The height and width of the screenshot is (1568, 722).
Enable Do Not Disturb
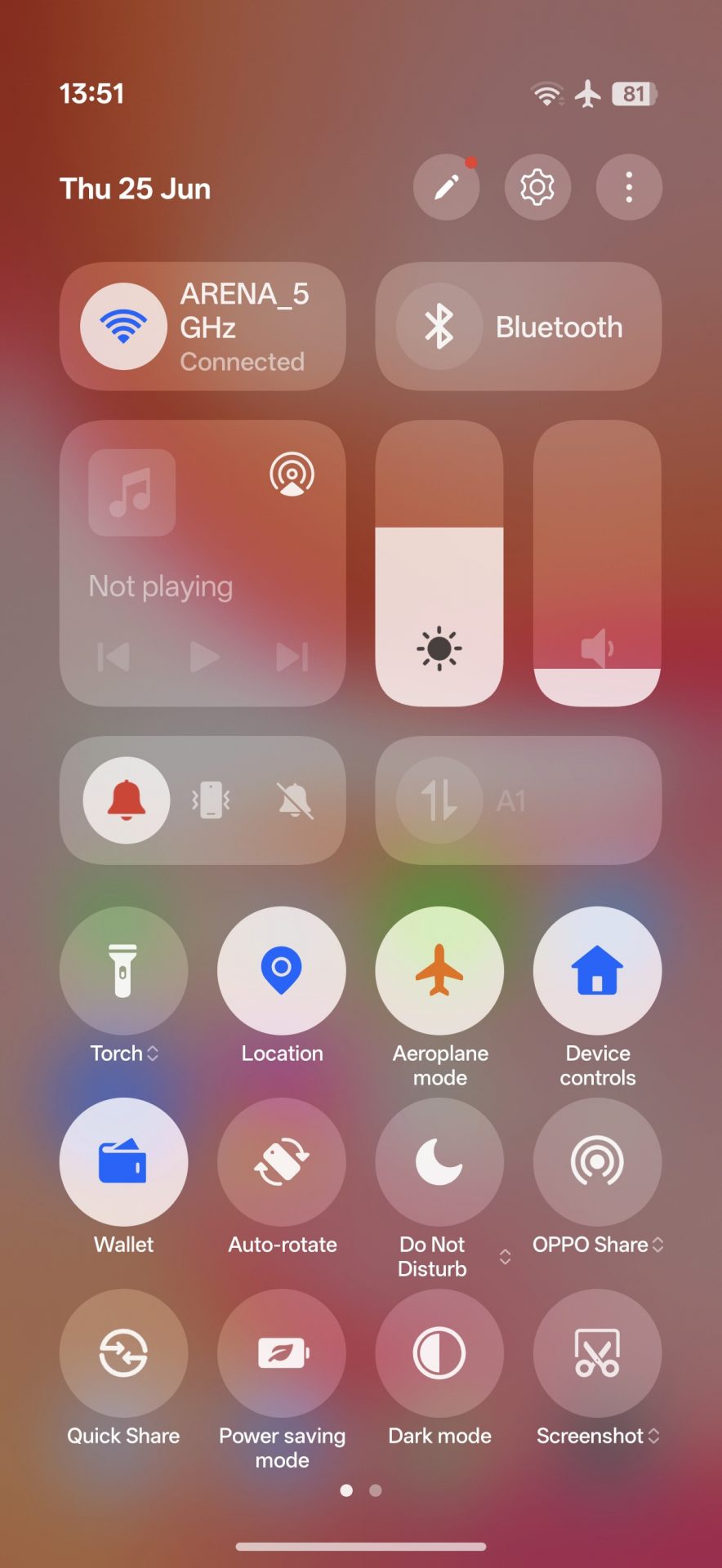tap(439, 1162)
